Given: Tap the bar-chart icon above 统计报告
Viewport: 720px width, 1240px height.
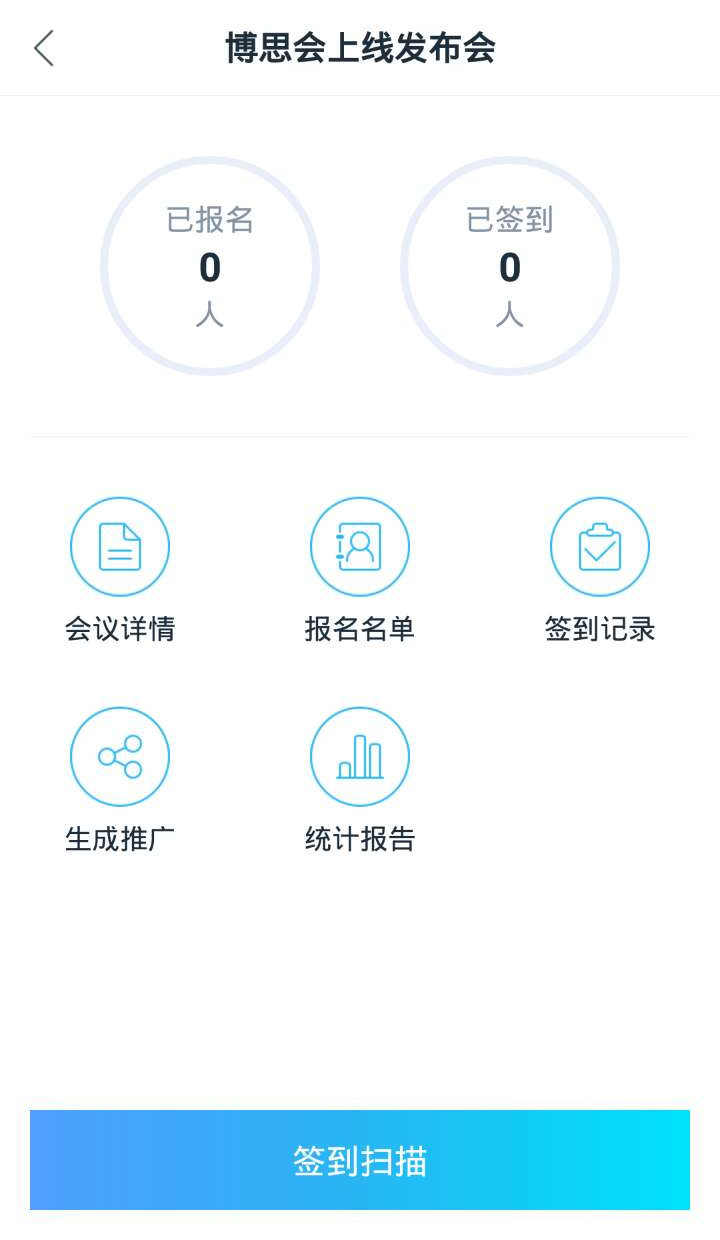Looking at the screenshot, I should pyautogui.click(x=360, y=756).
